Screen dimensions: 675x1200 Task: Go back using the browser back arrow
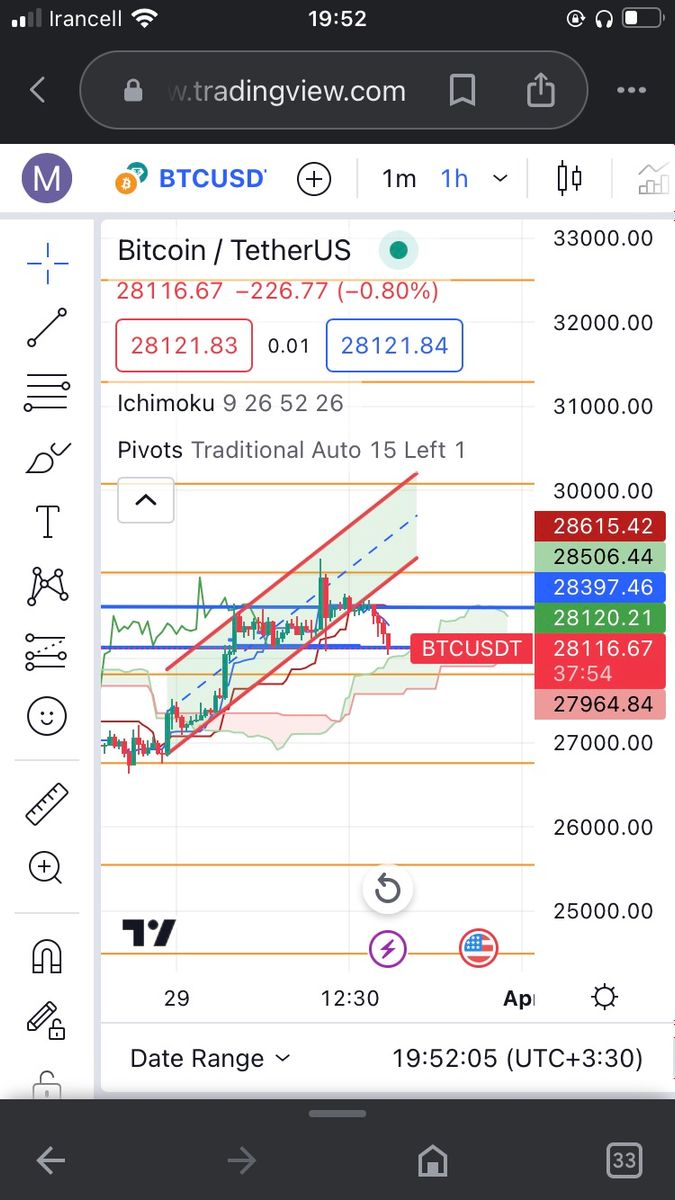(38, 91)
